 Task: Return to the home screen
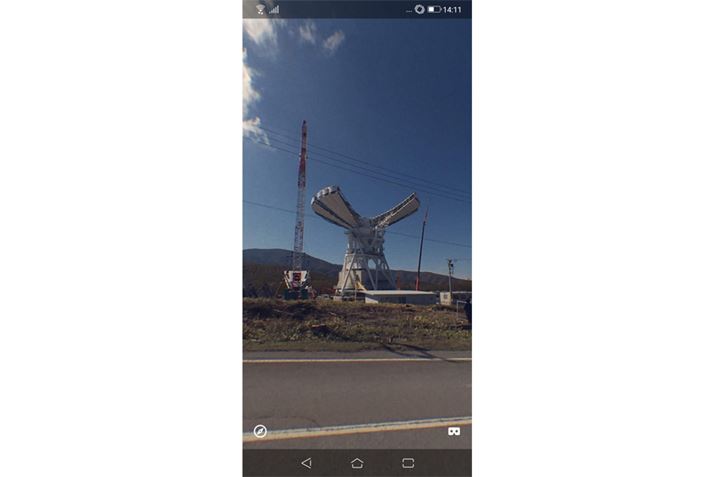pos(357,463)
